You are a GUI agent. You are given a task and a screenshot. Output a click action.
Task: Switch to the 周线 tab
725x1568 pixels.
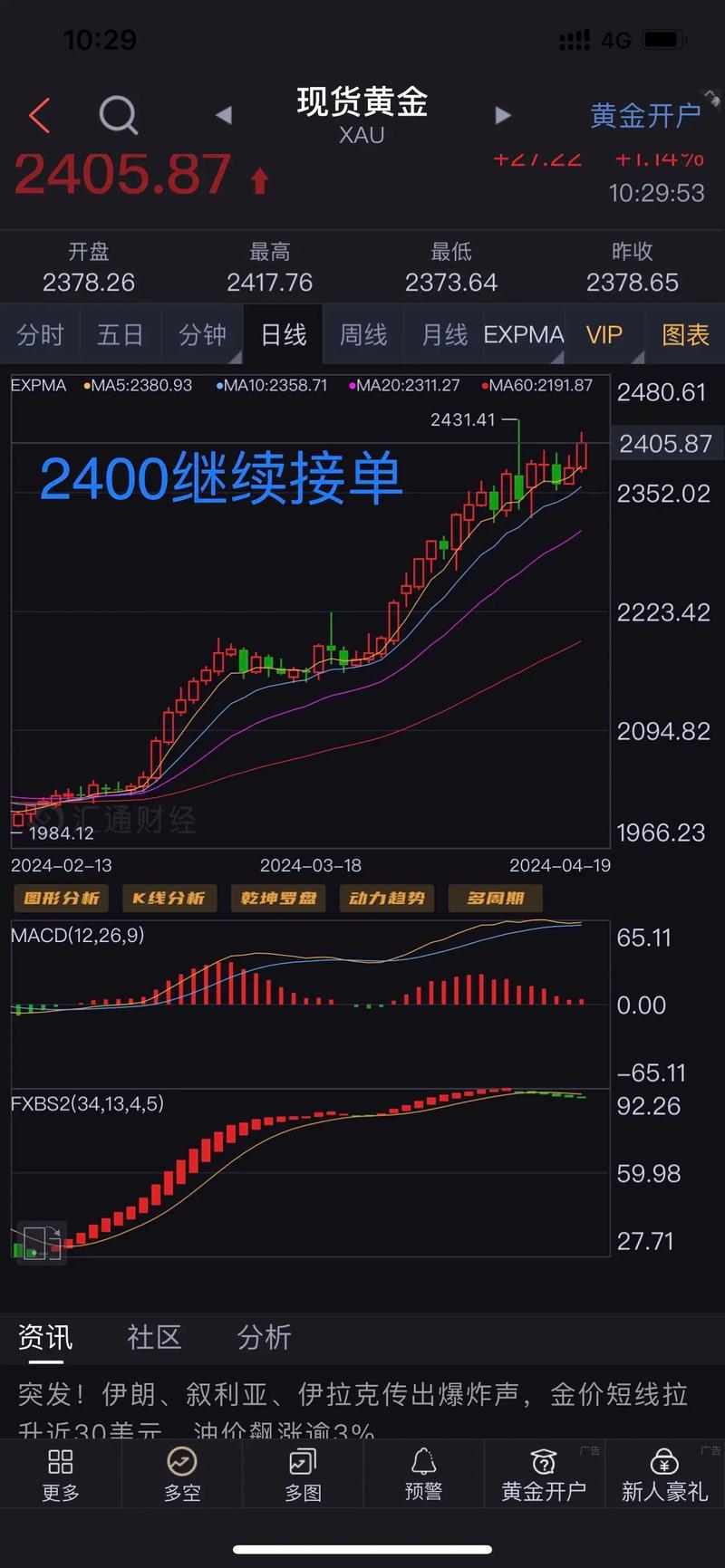[363, 335]
